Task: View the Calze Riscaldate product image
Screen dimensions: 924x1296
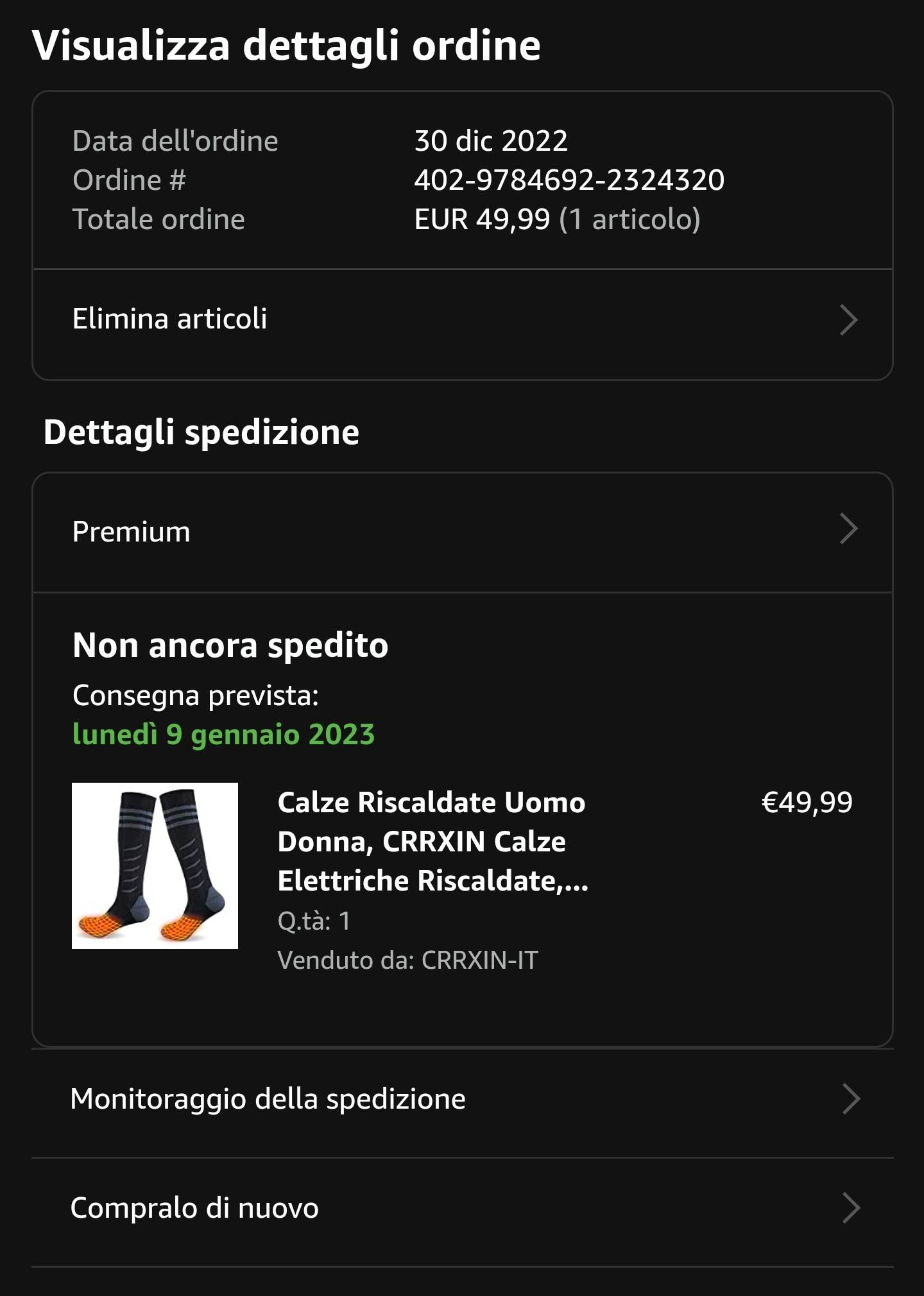Action: click(x=155, y=865)
